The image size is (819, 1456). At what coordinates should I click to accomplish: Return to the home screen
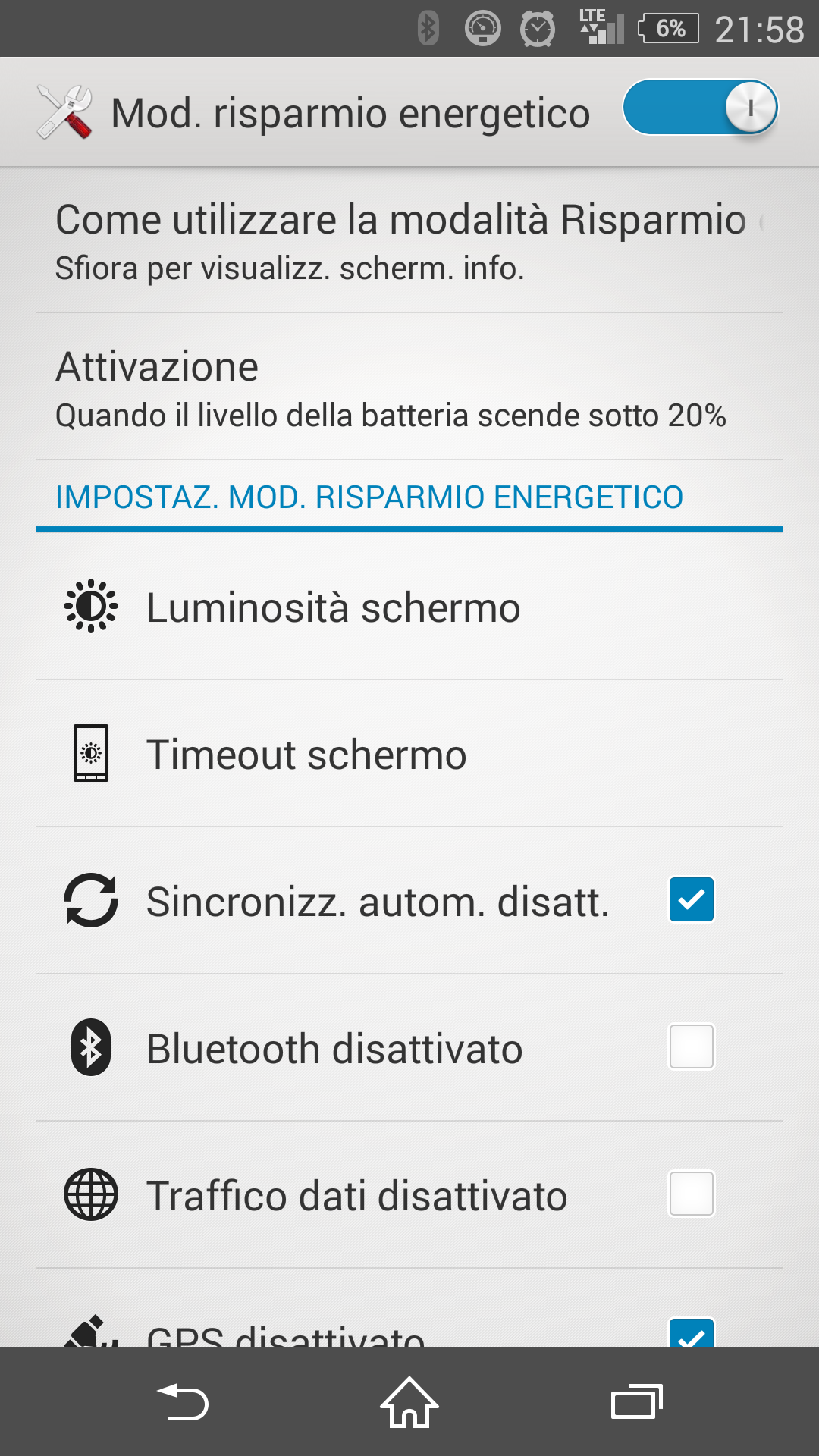pos(409,1401)
